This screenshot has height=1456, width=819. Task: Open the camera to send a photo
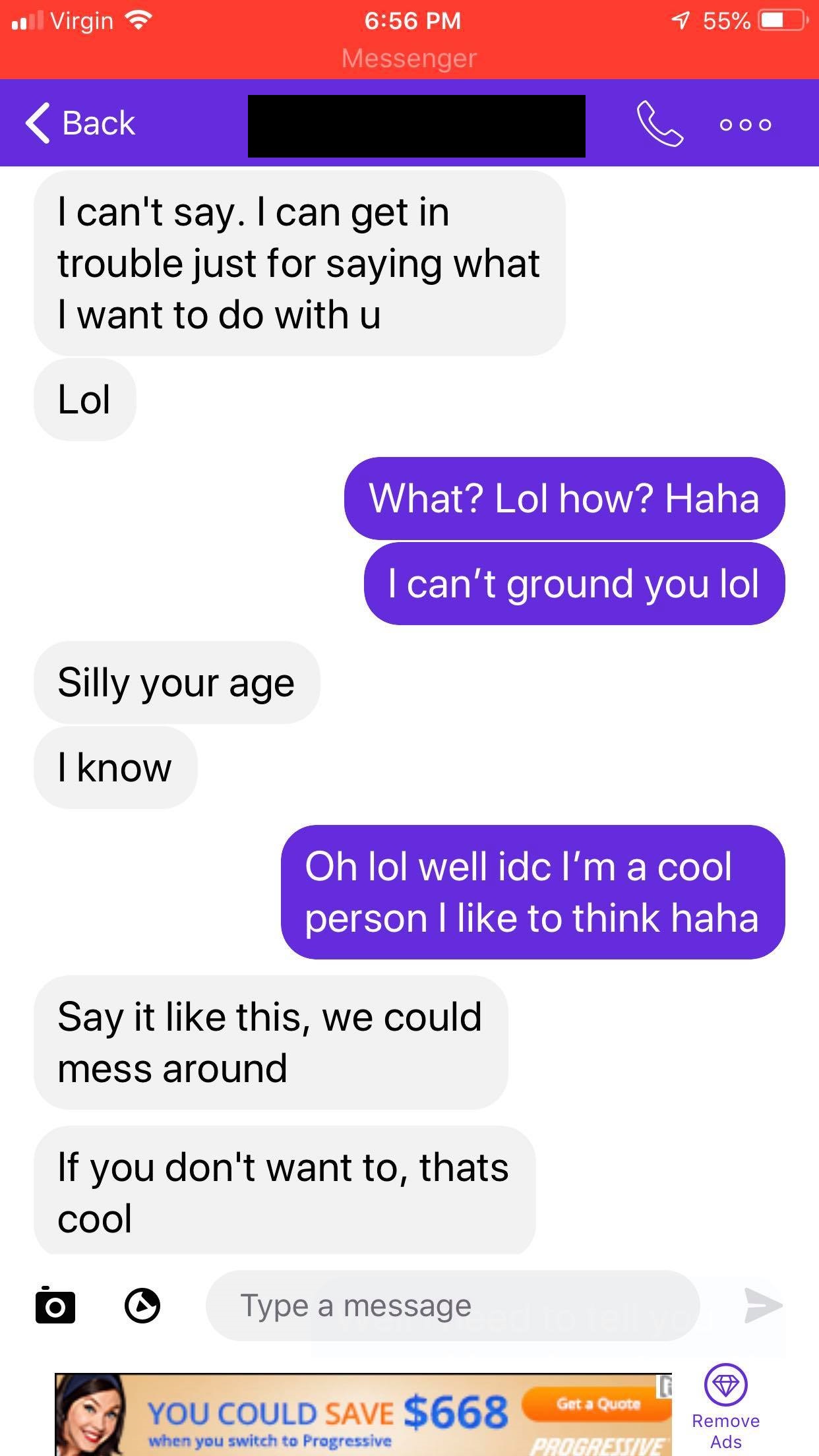[x=55, y=1305]
